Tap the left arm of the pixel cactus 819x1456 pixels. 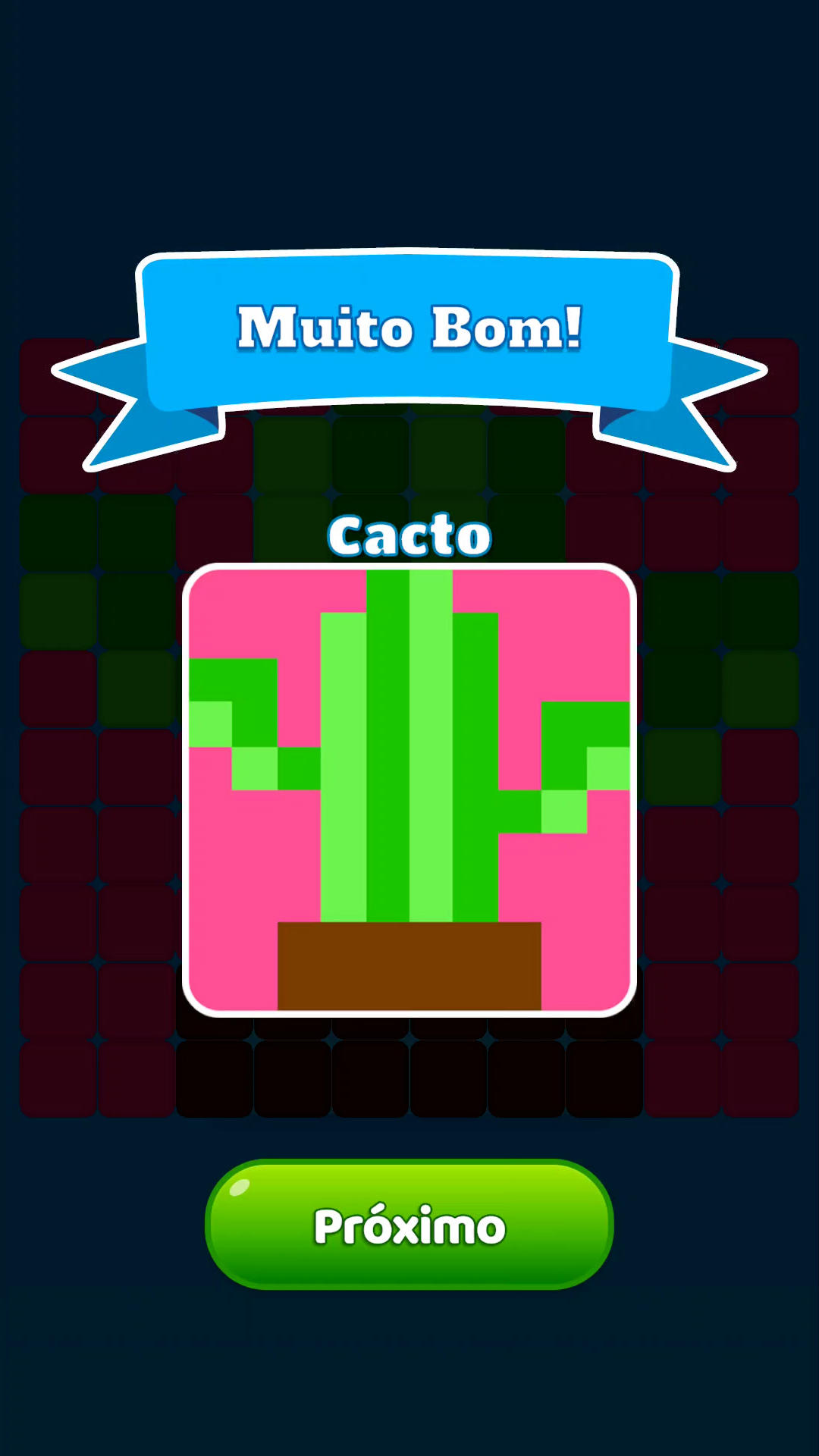[235, 705]
